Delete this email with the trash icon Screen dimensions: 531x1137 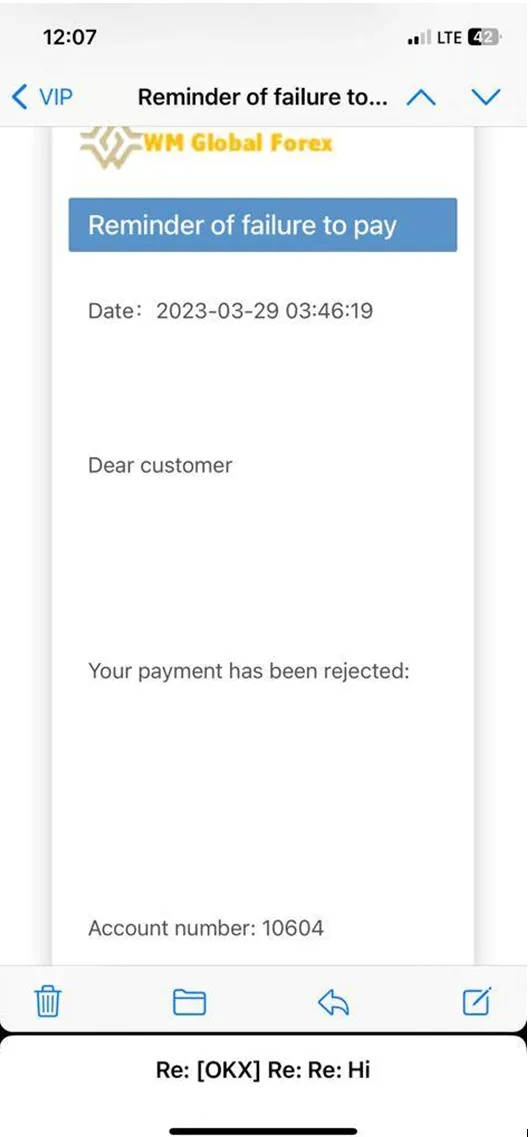click(49, 1002)
